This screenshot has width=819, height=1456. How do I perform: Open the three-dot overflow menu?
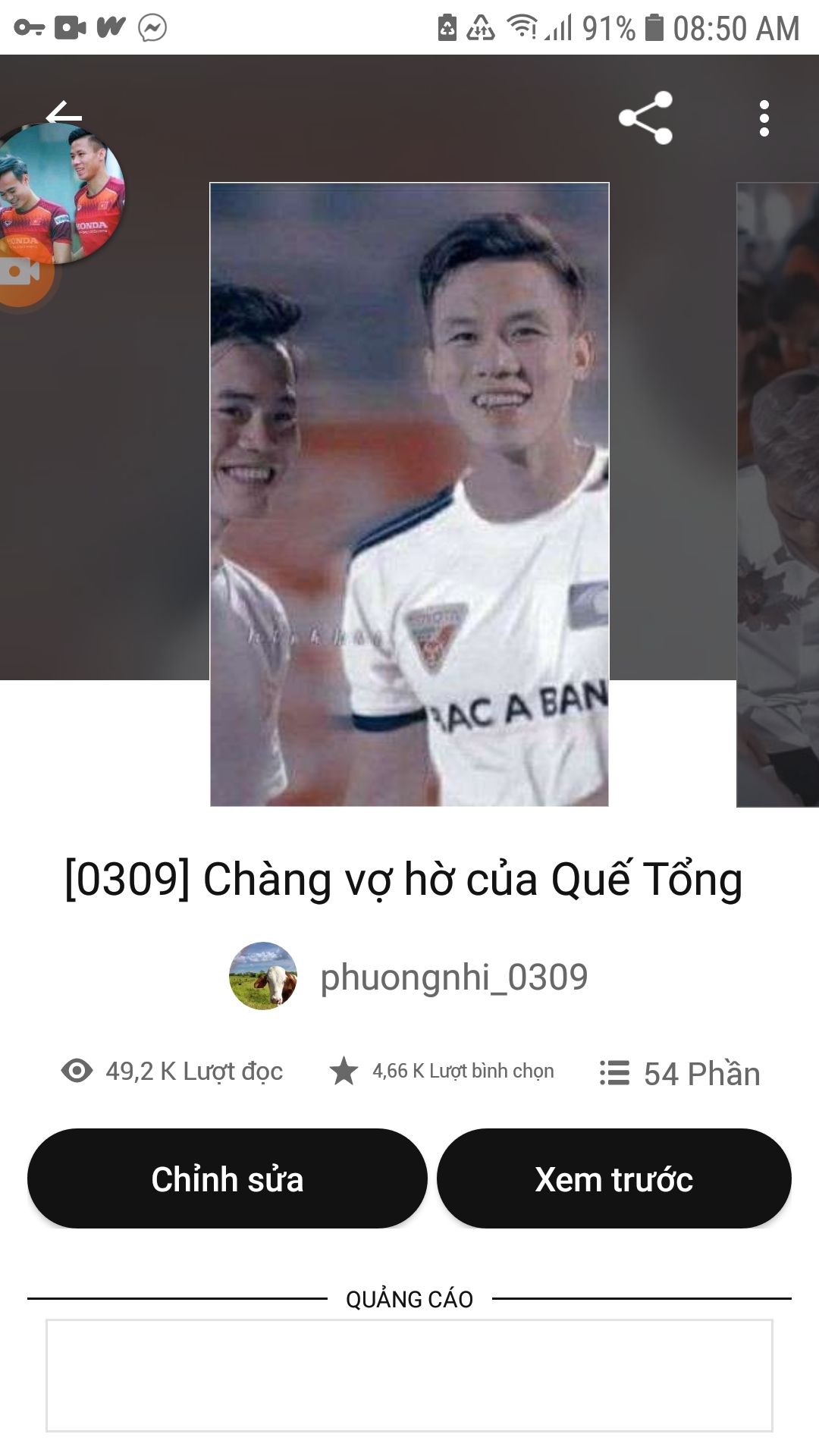[x=764, y=118]
